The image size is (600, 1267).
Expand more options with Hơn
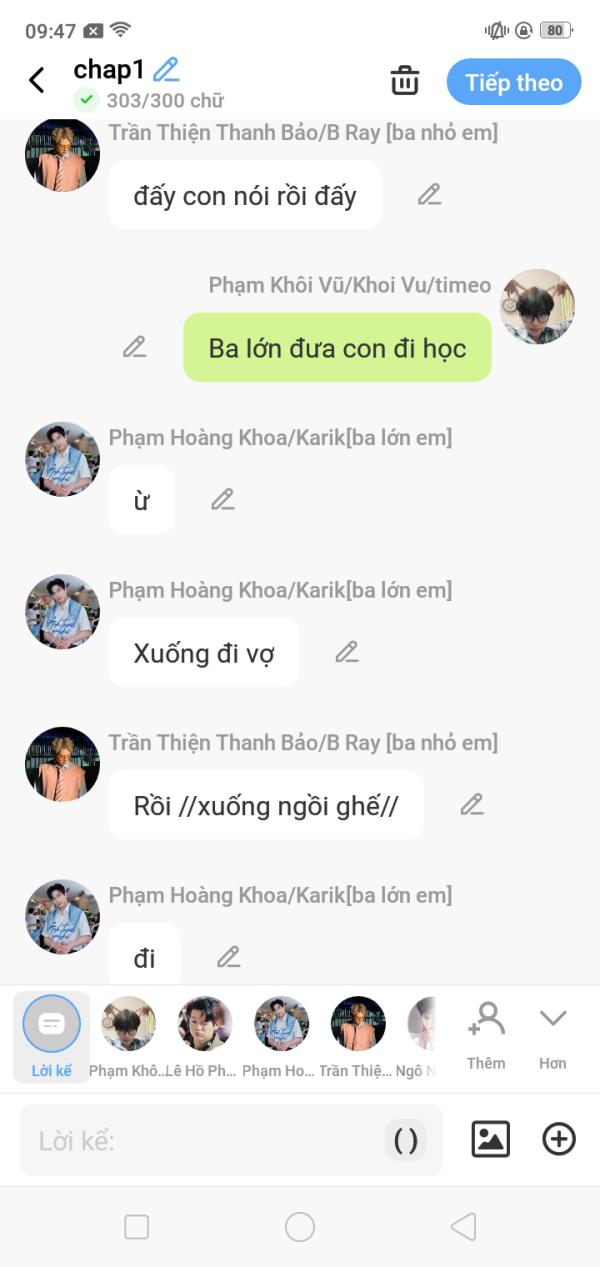(x=553, y=1036)
